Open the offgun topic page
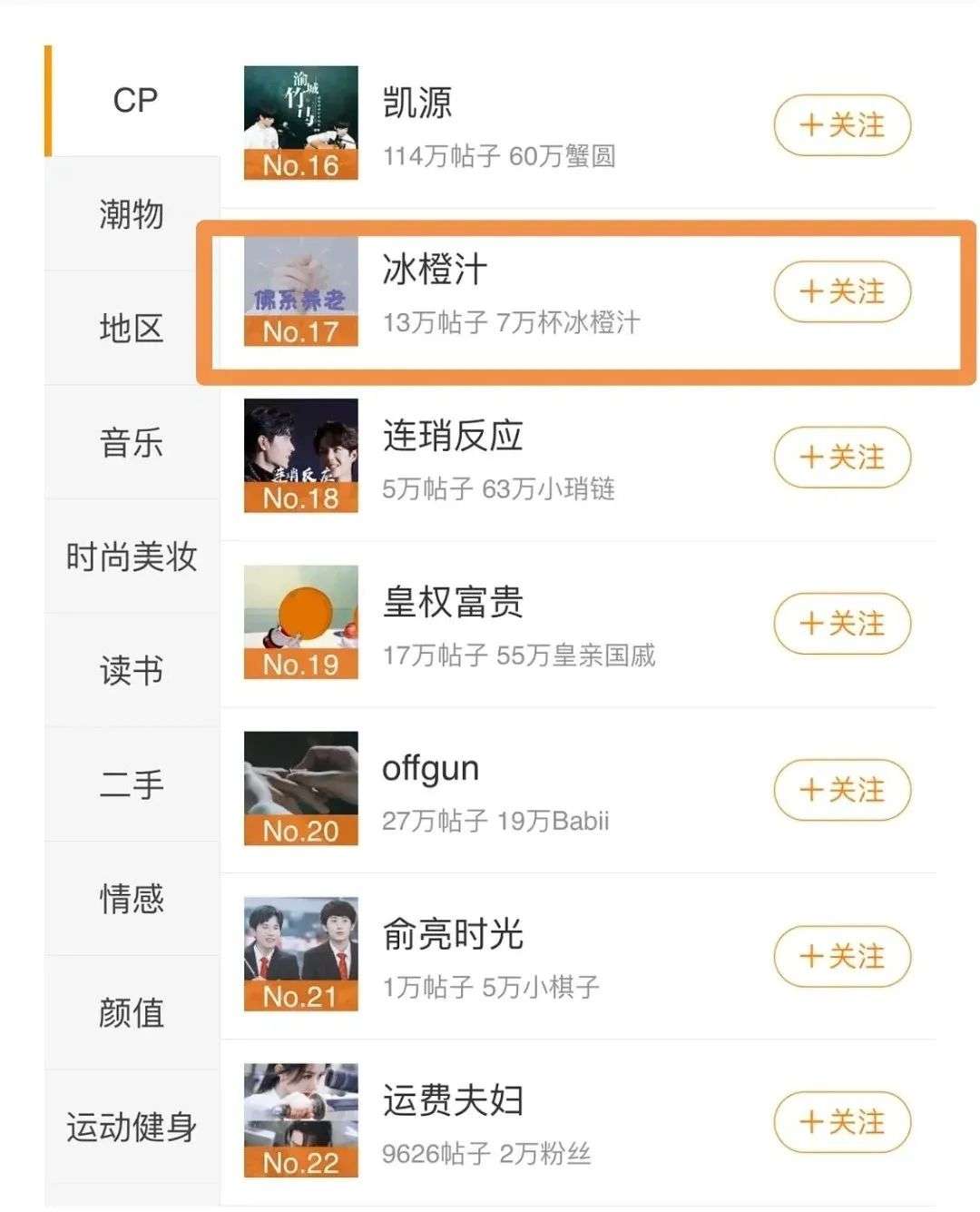The width and height of the screenshot is (980, 1212). point(430,769)
